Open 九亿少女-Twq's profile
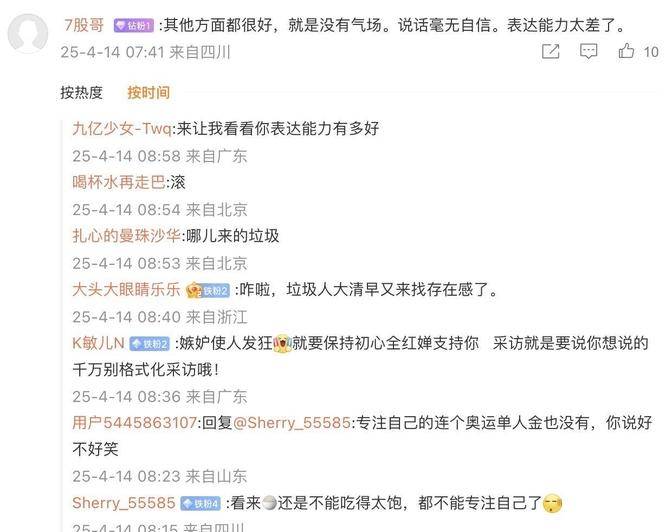This screenshot has width=672, height=532. click(x=122, y=129)
